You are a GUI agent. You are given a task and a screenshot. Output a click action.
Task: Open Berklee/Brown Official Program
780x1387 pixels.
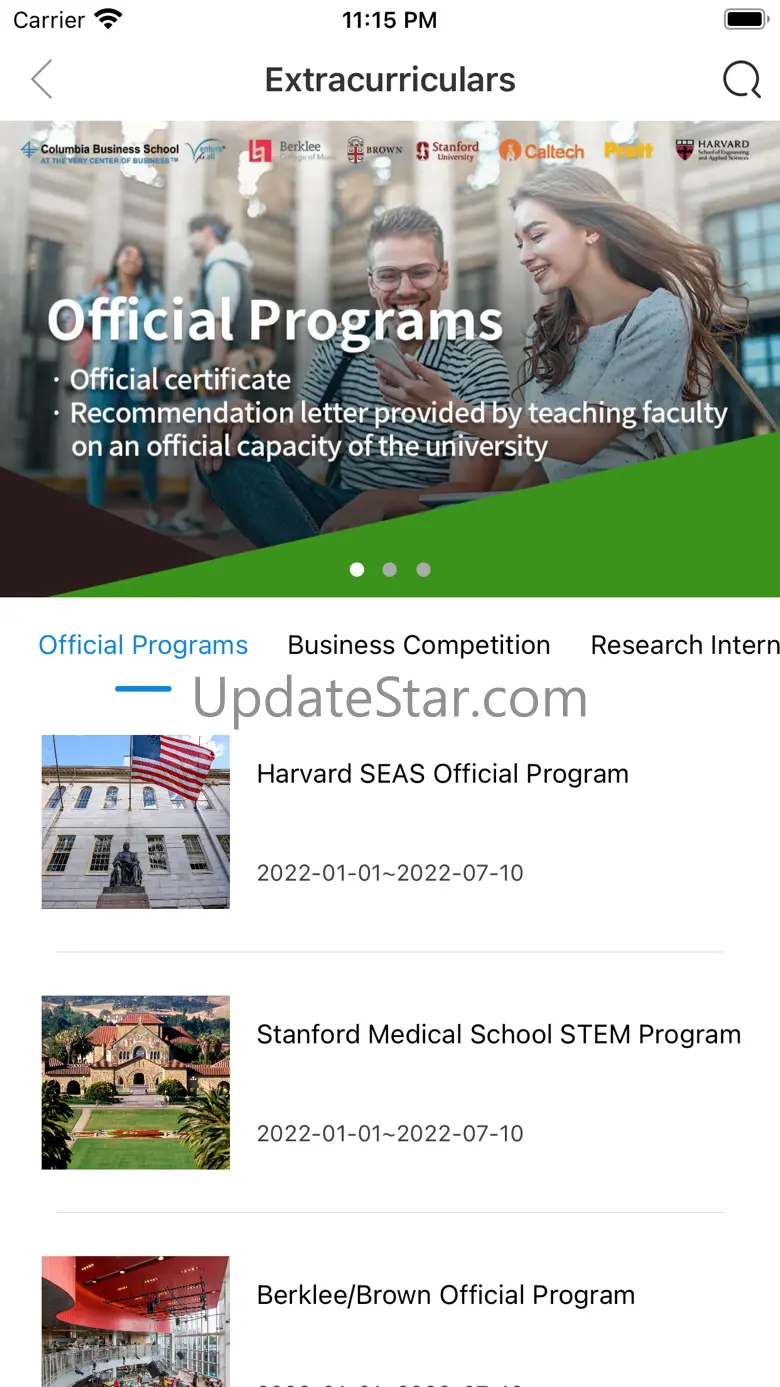click(390, 1321)
